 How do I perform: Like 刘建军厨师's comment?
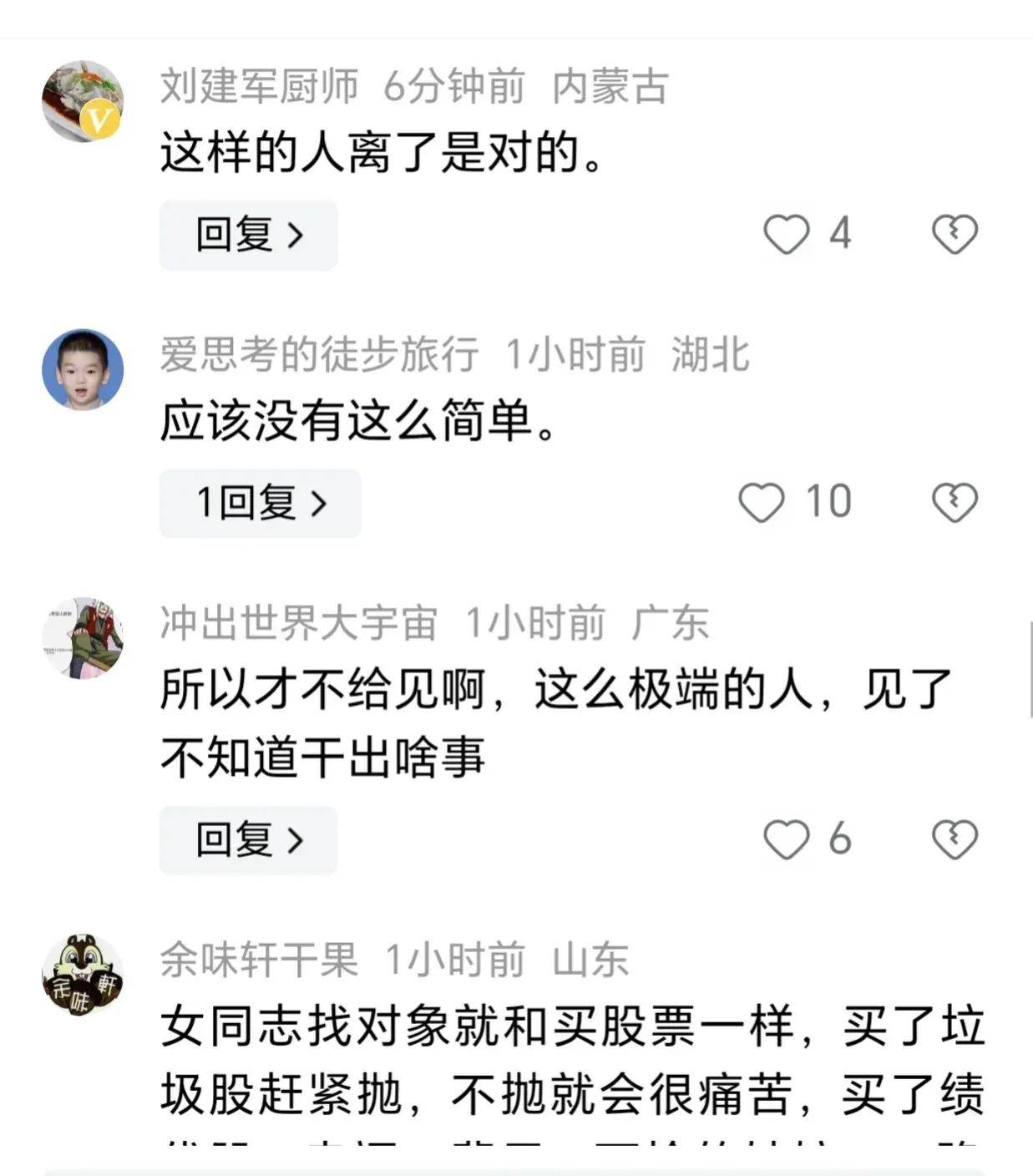[786, 234]
